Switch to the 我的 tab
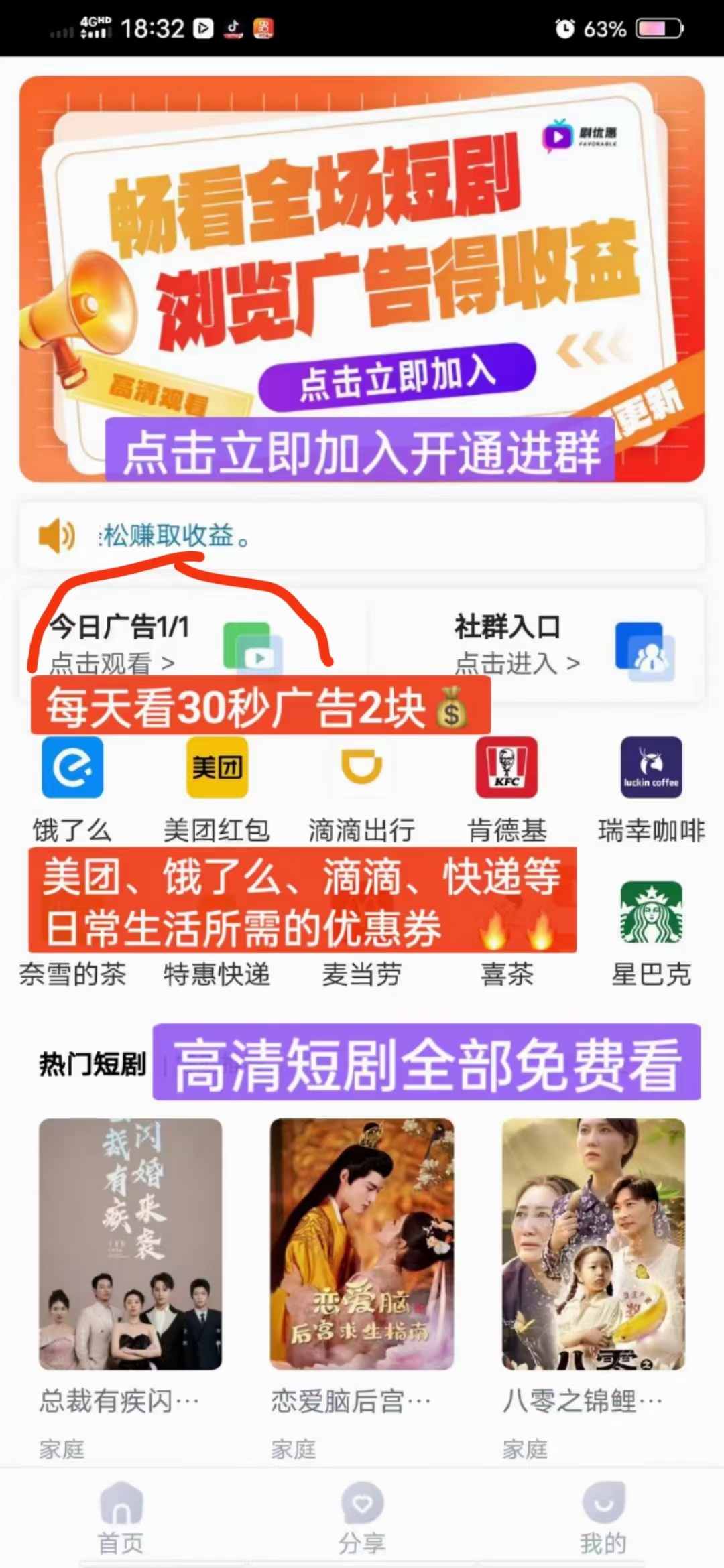 click(603, 1518)
